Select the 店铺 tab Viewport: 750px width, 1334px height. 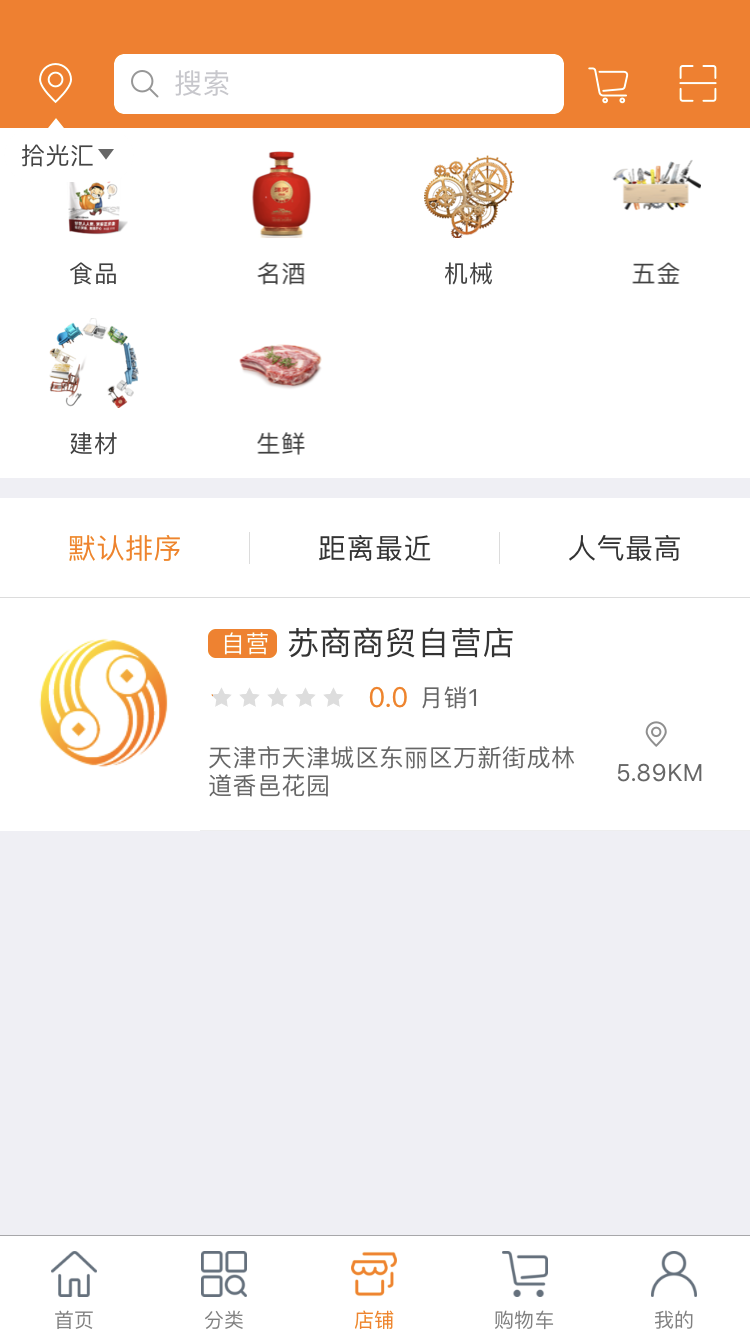tap(374, 1288)
